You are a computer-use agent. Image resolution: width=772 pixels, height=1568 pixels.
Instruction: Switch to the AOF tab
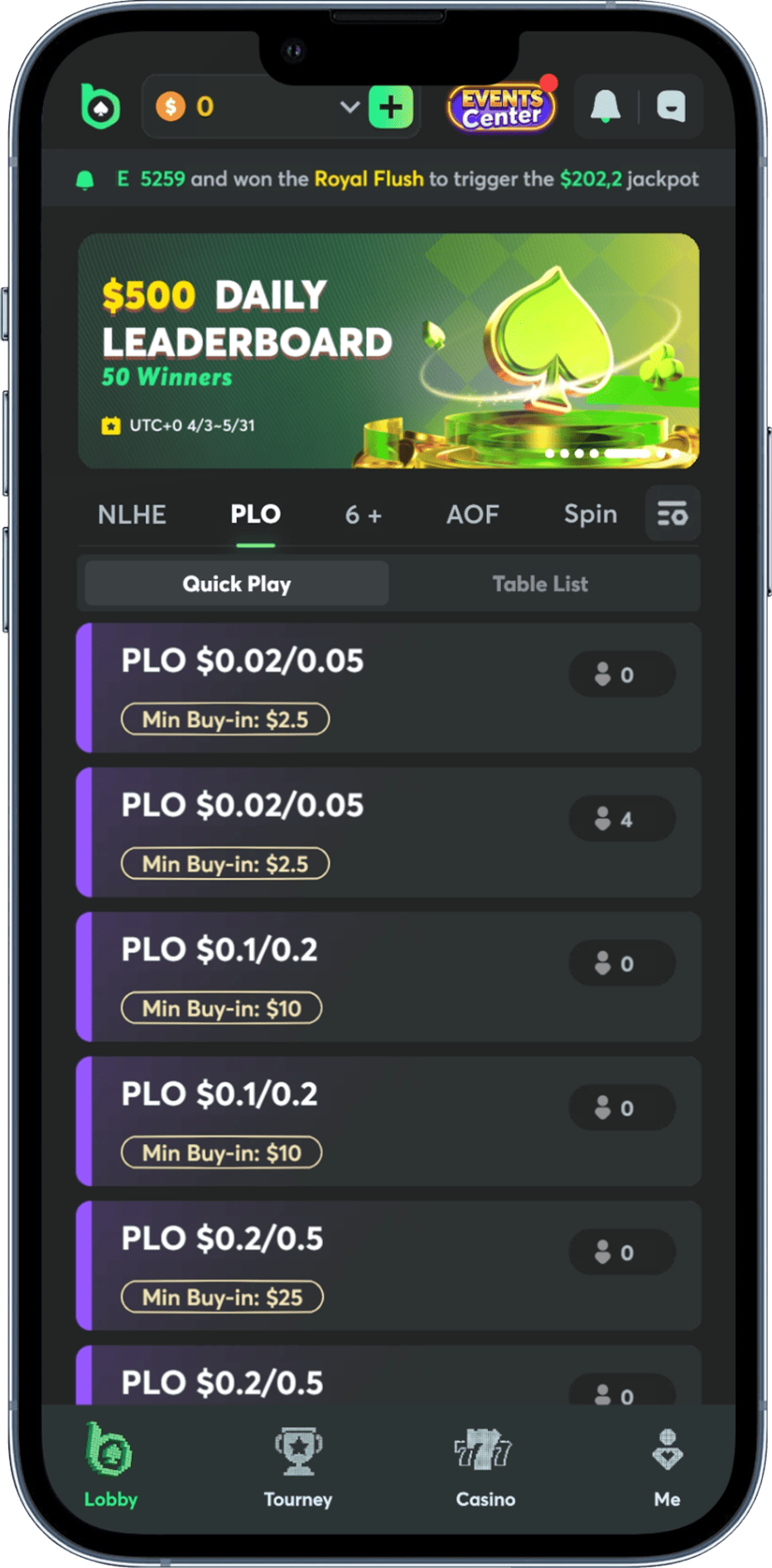pyautogui.click(x=472, y=515)
